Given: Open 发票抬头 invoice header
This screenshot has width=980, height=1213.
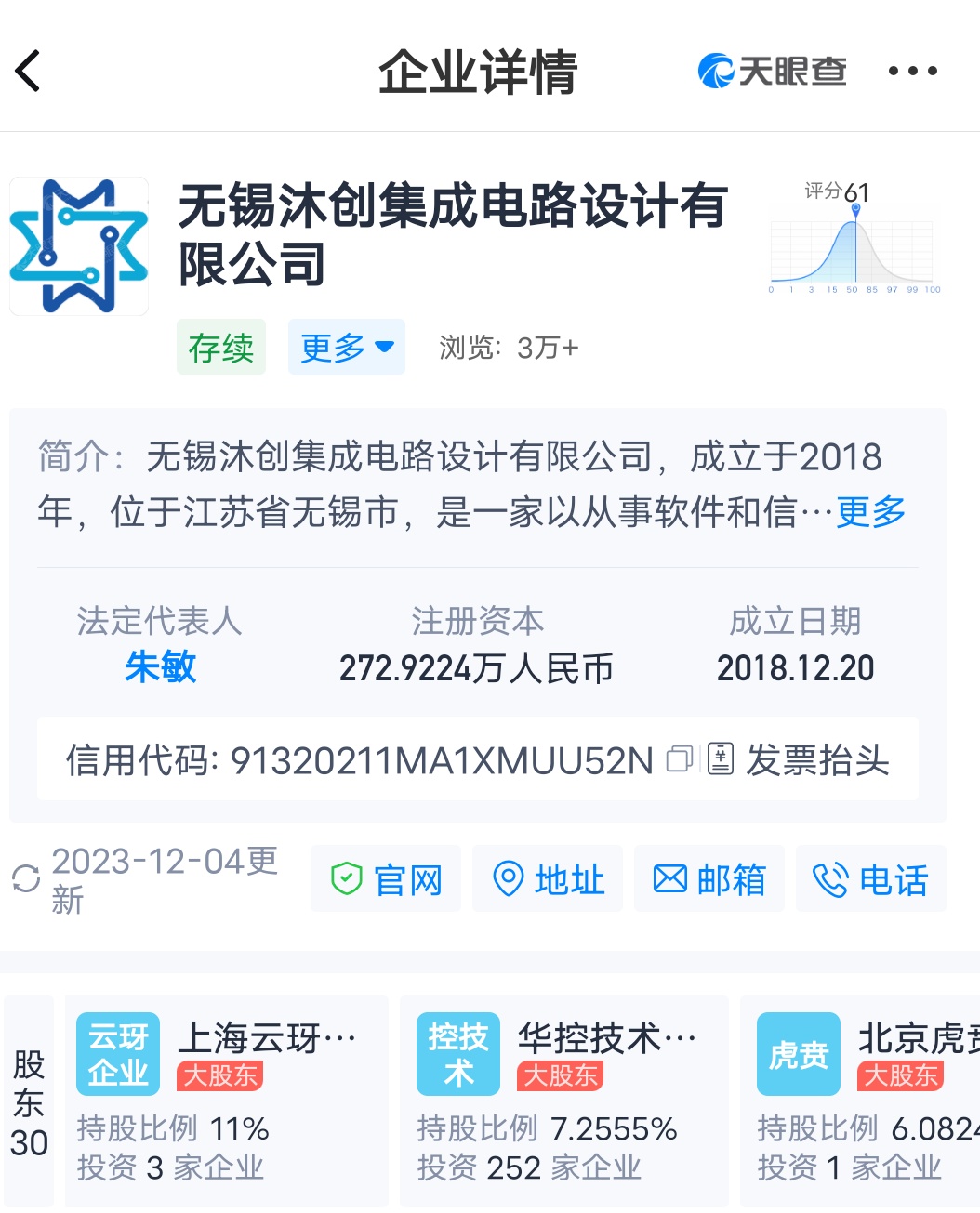Looking at the screenshot, I should [x=799, y=760].
